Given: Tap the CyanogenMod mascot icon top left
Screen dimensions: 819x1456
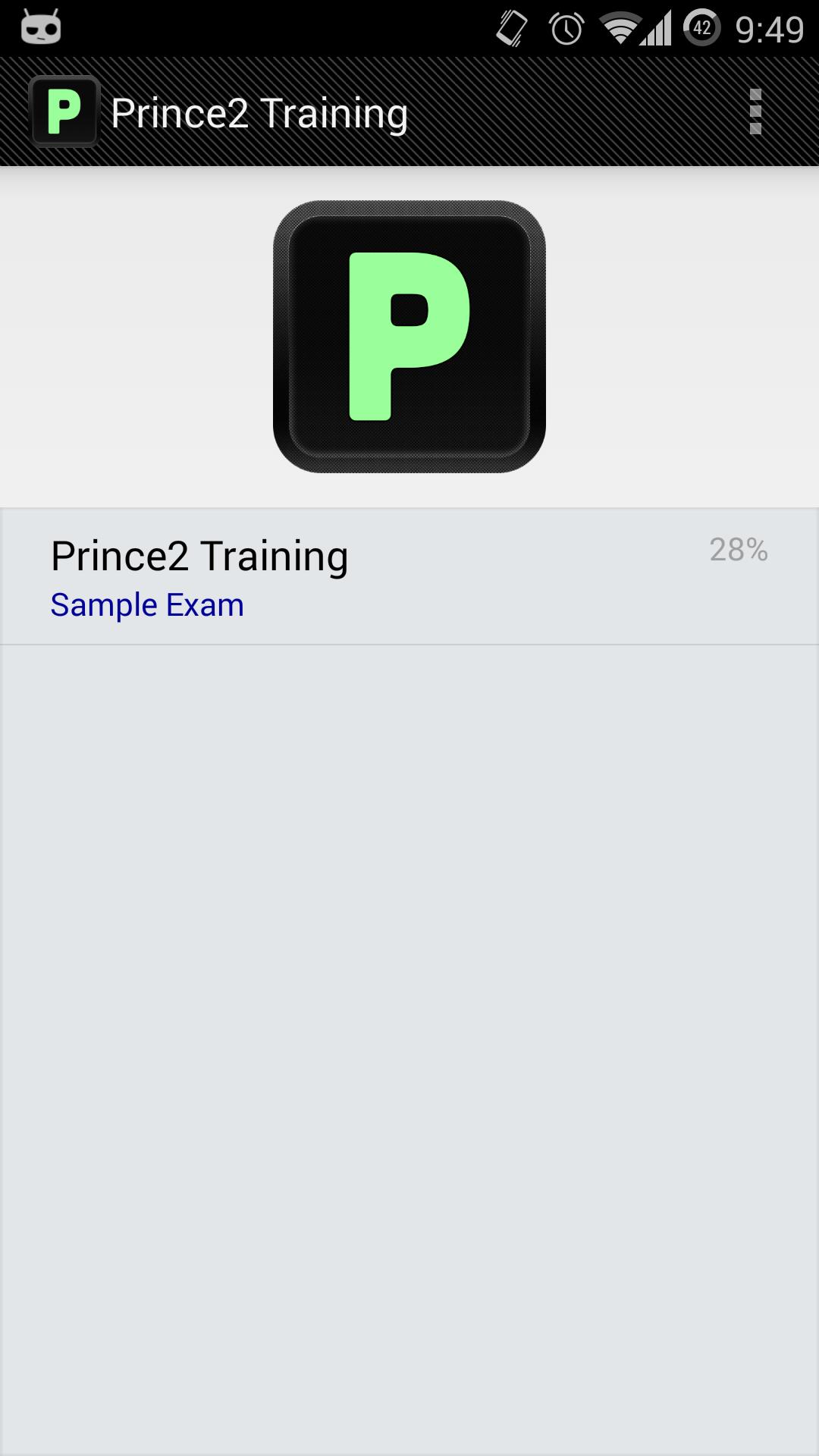Looking at the screenshot, I should tap(42, 27).
